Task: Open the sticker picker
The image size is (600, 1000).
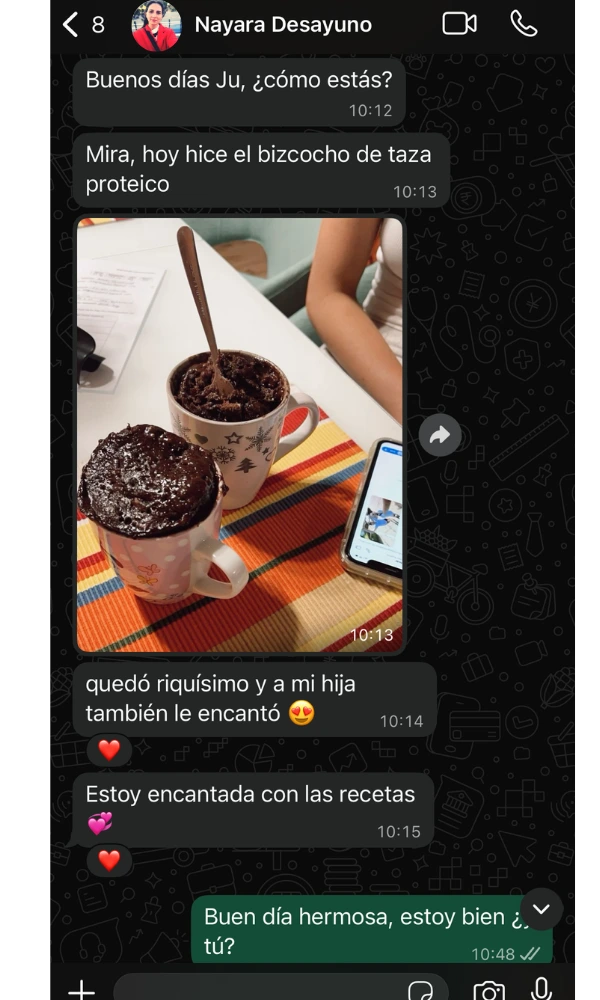Action: 421,990
